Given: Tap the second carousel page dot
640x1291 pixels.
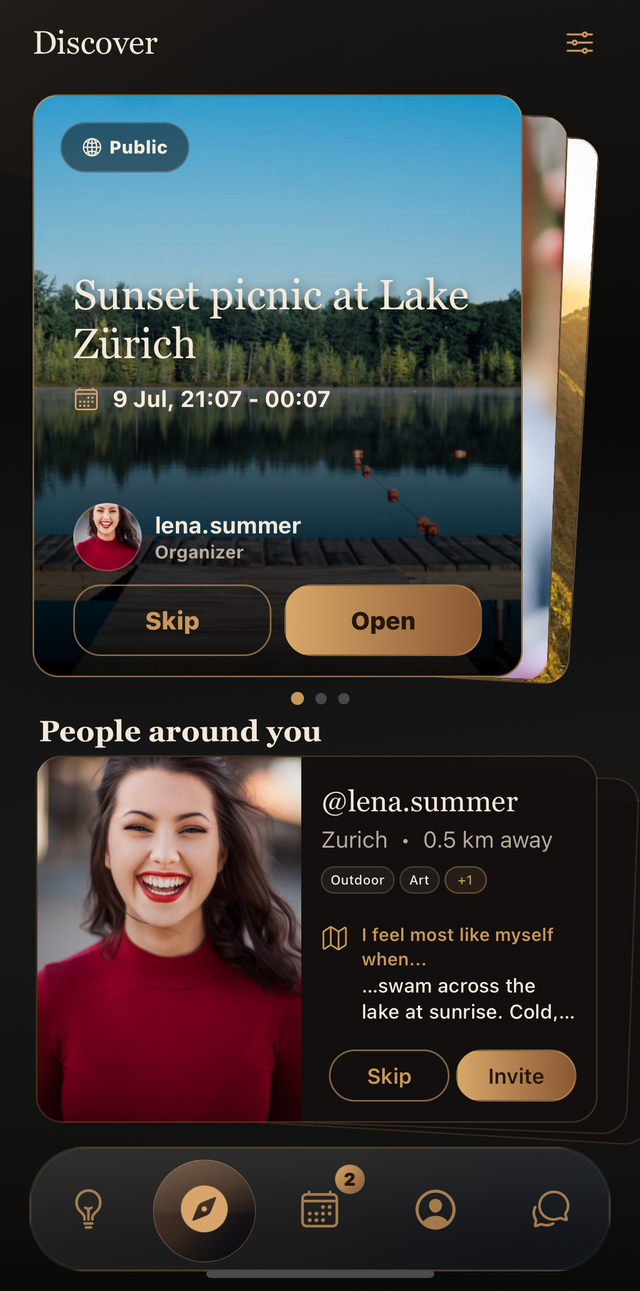Looking at the screenshot, I should pyautogui.click(x=320, y=698).
